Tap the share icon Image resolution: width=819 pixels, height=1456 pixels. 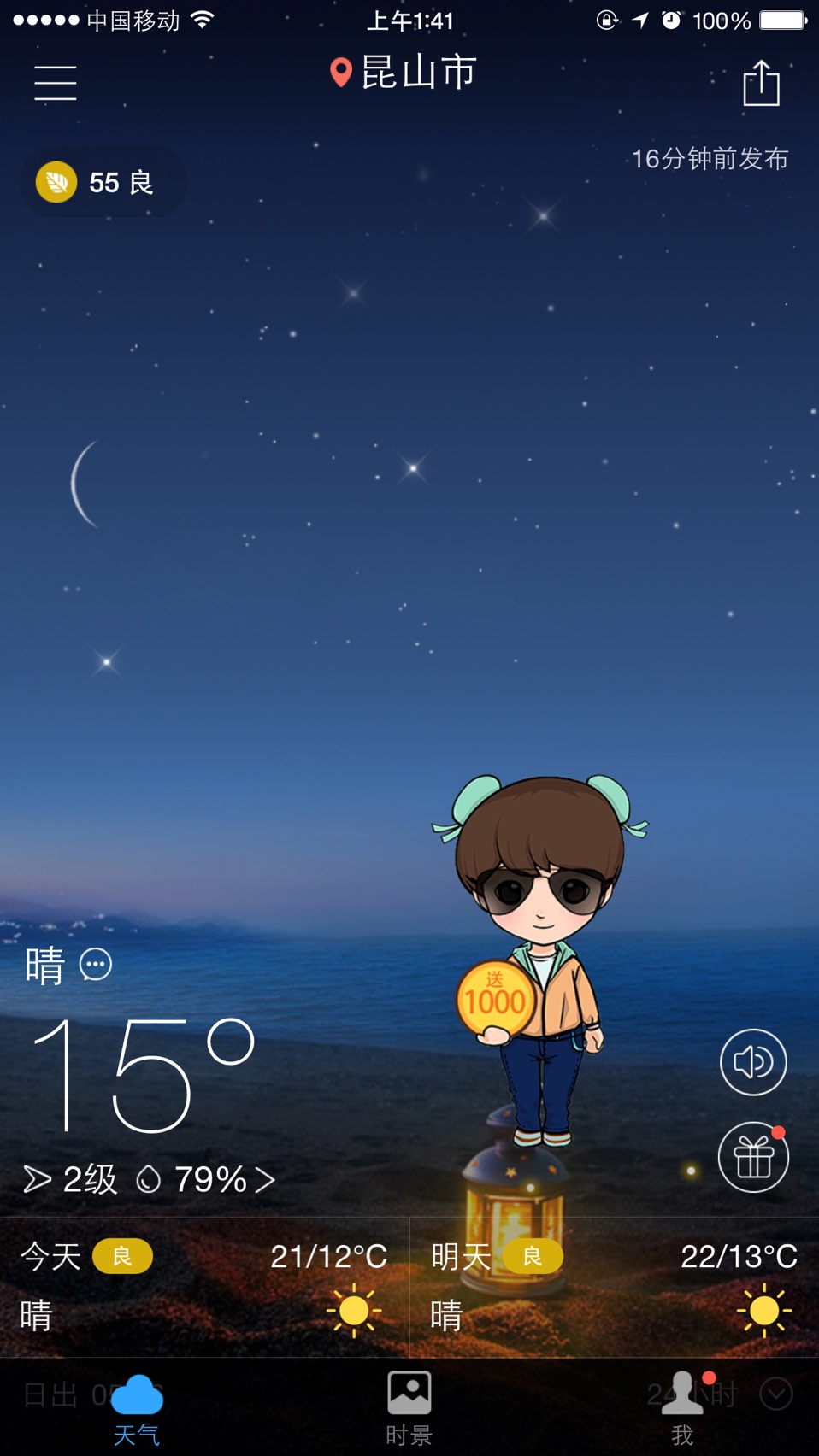[761, 83]
